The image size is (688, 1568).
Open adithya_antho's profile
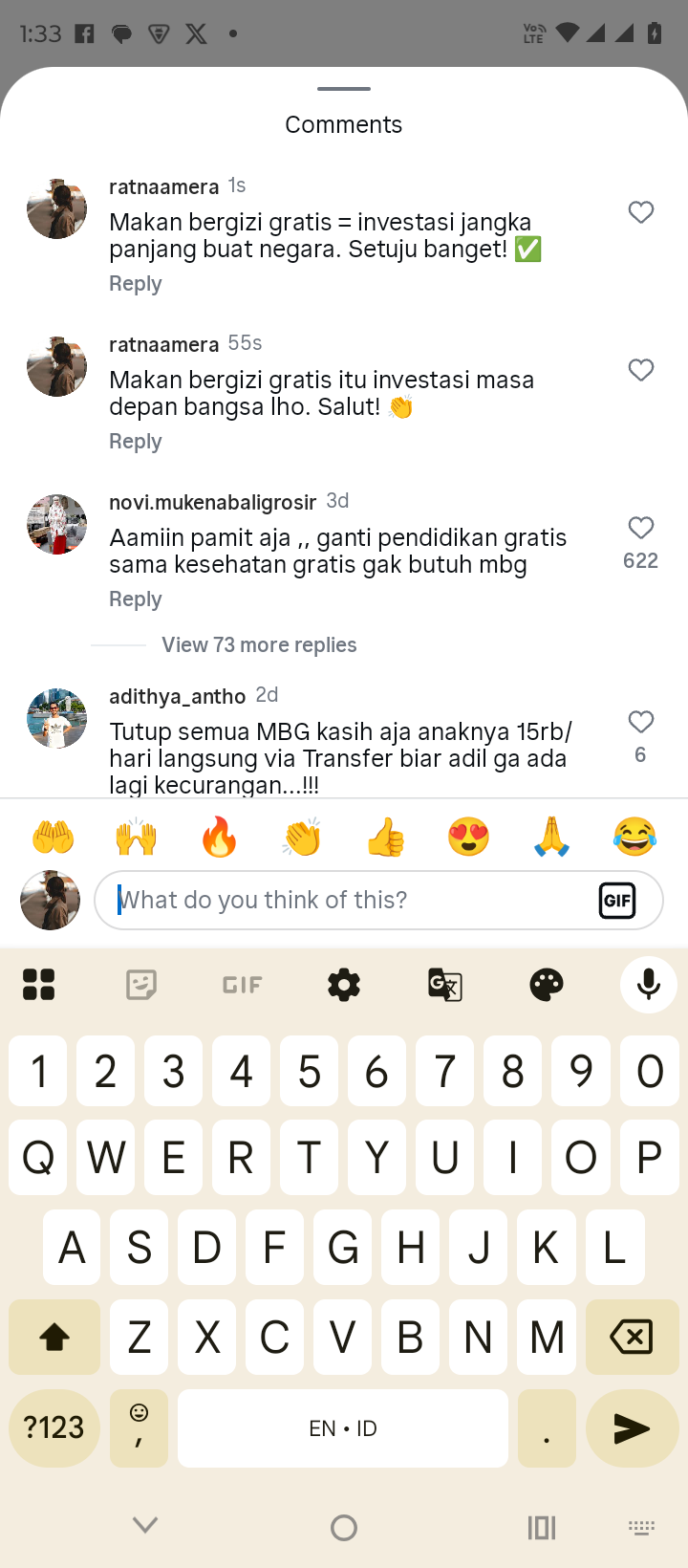56,718
